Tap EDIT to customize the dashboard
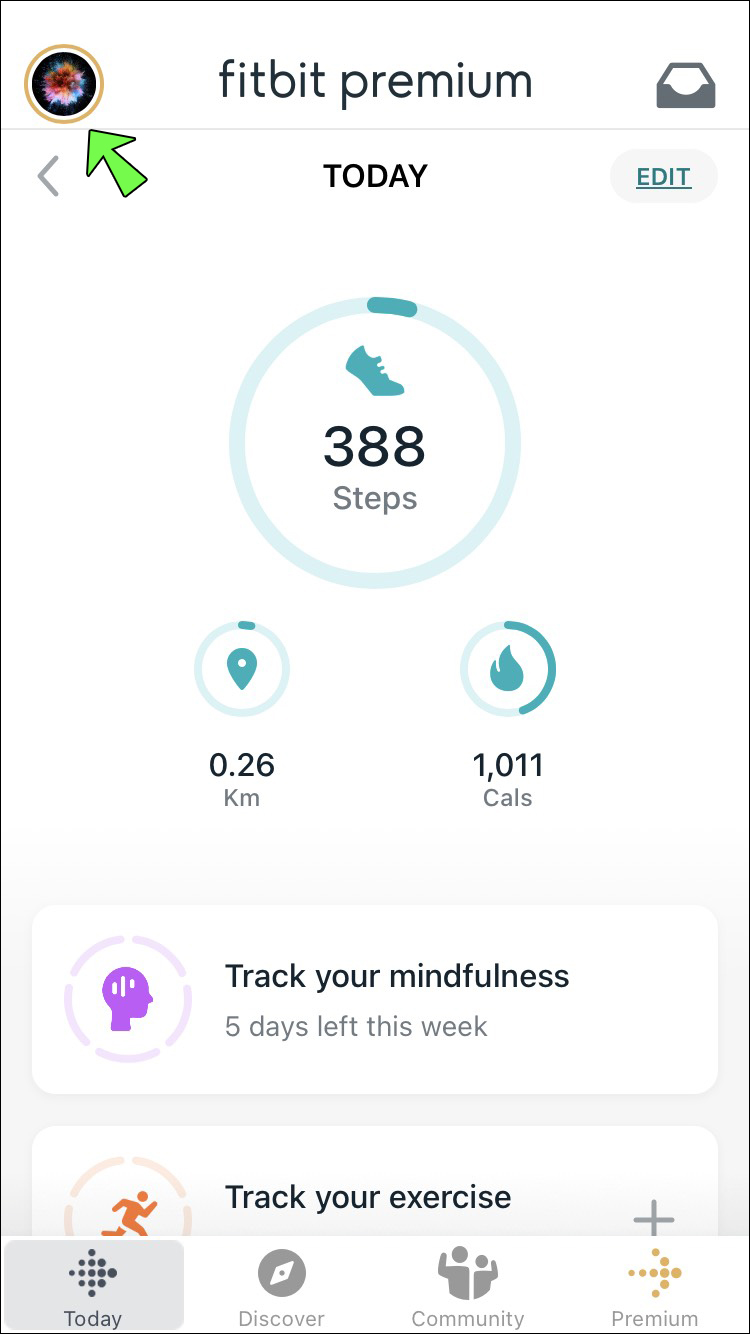The width and height of the screenshot is (750, 1334). 663,177
